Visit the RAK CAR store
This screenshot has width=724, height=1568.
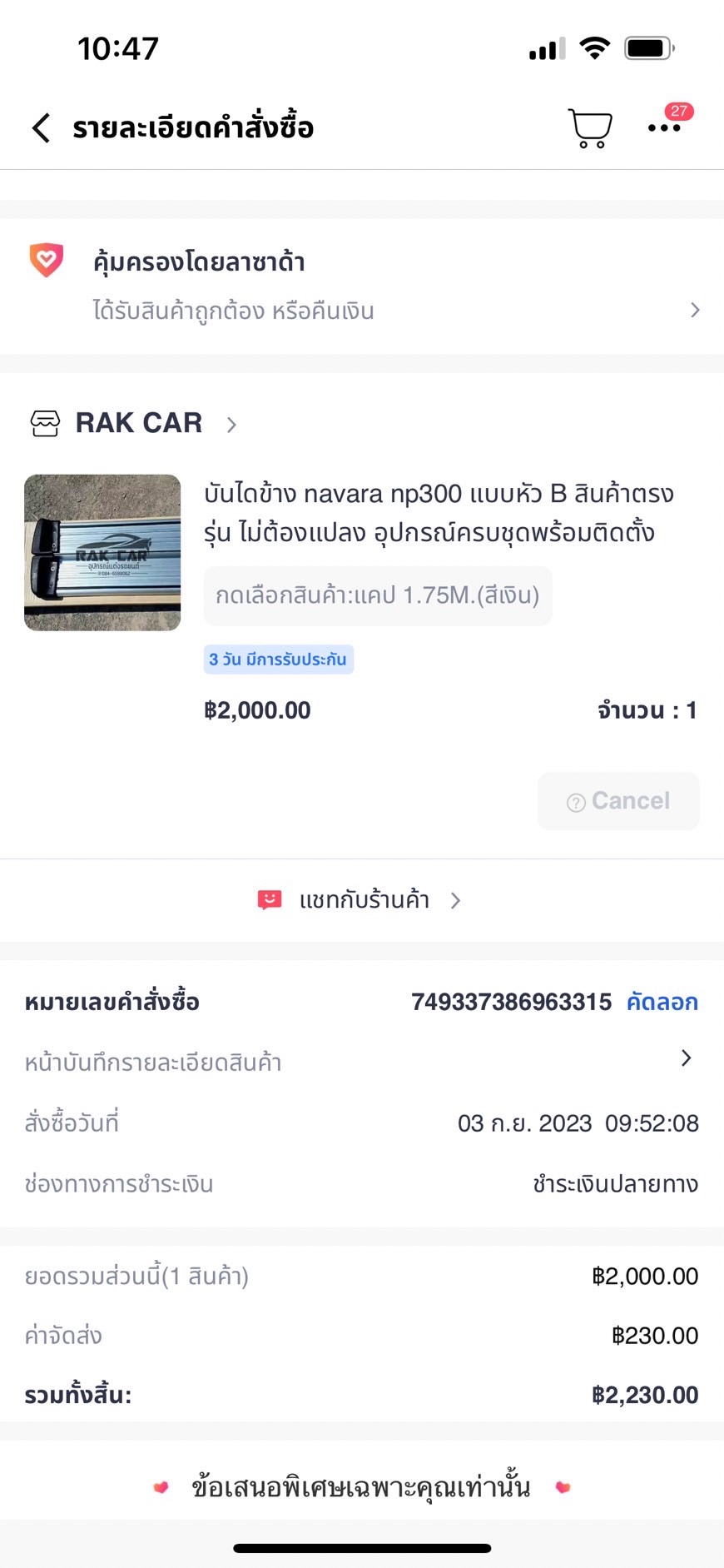coord(139,423)
